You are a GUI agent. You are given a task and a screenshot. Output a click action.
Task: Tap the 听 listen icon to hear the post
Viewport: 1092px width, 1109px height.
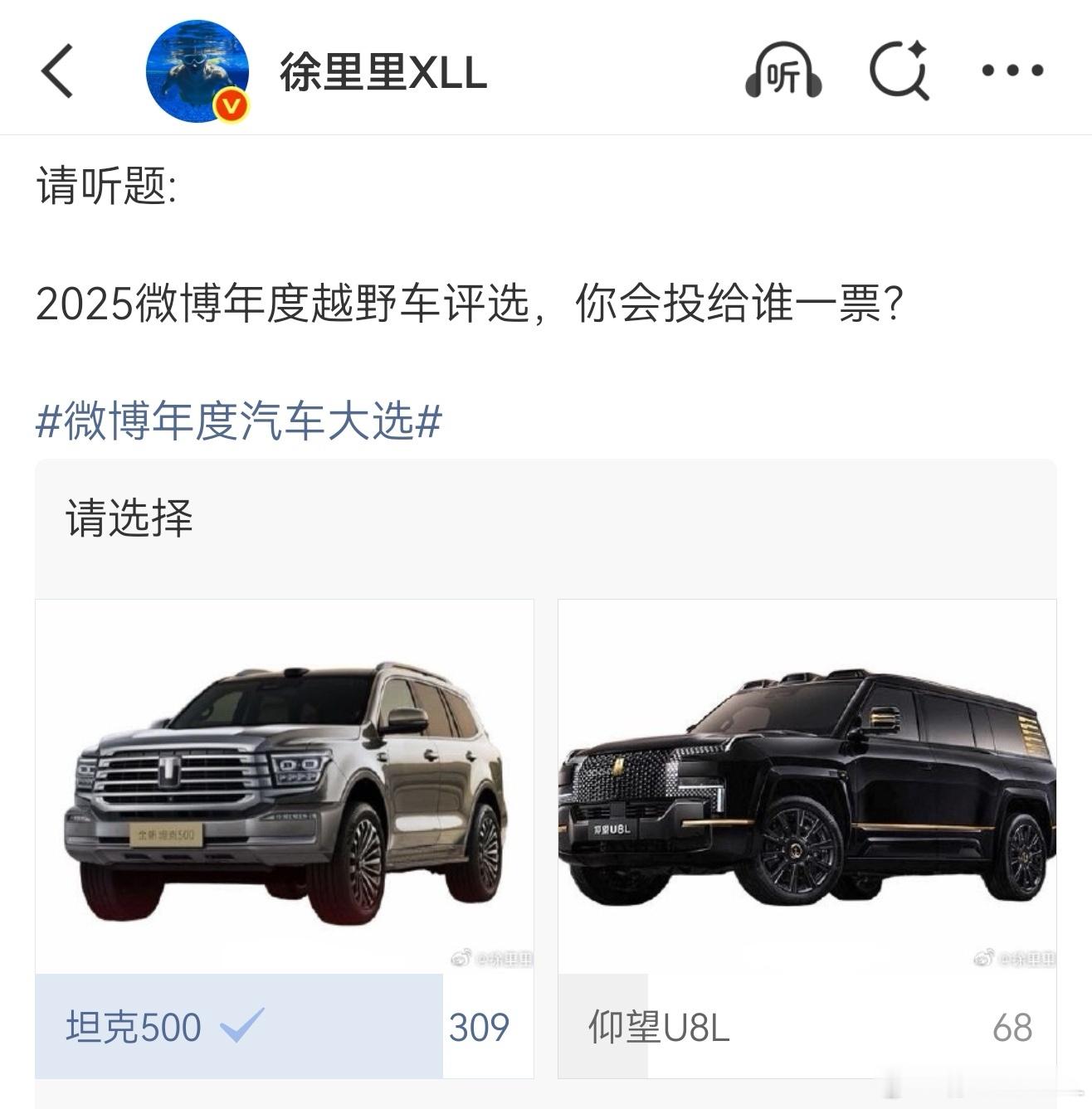pyautogui.click(x=783, y=71)
